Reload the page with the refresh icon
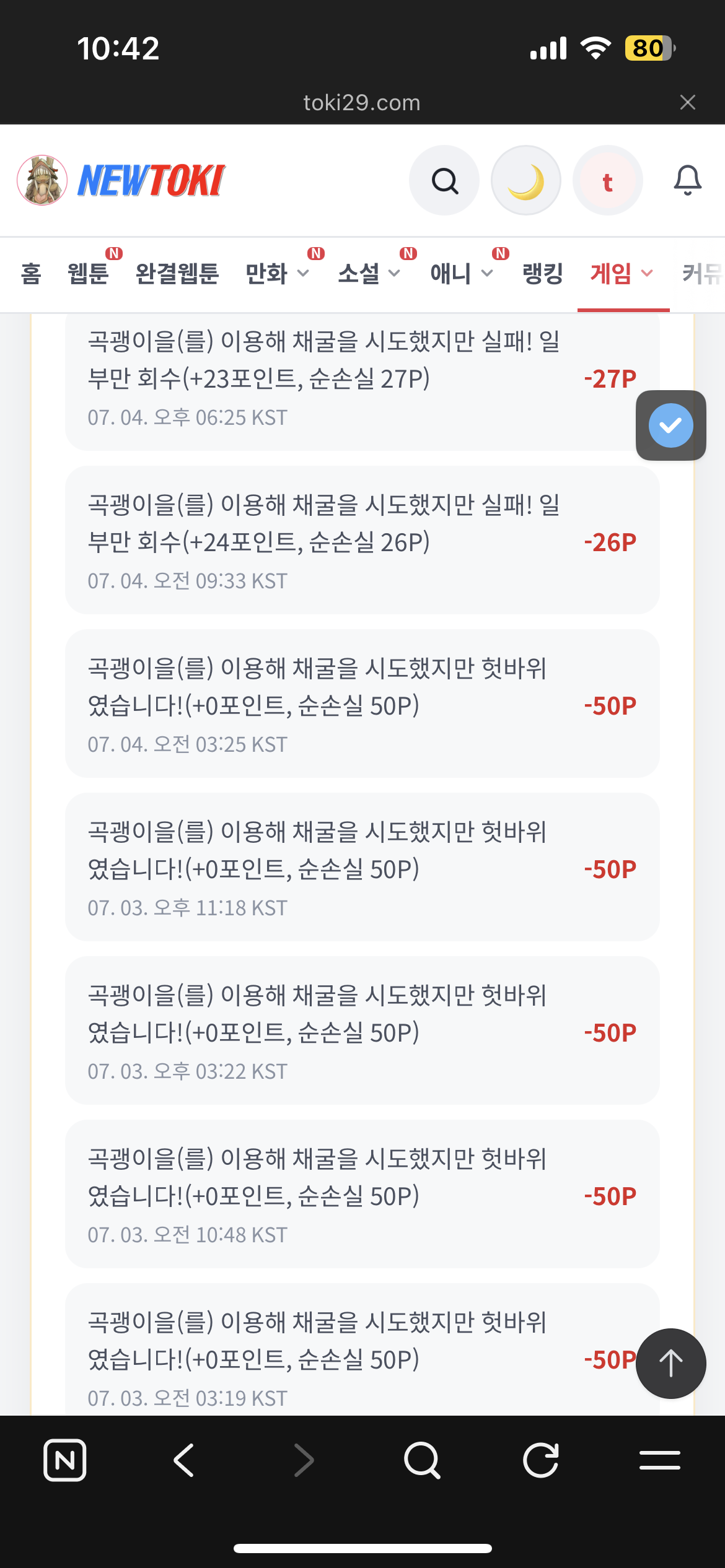725x1568 pixels. (x=541, y=1460)
